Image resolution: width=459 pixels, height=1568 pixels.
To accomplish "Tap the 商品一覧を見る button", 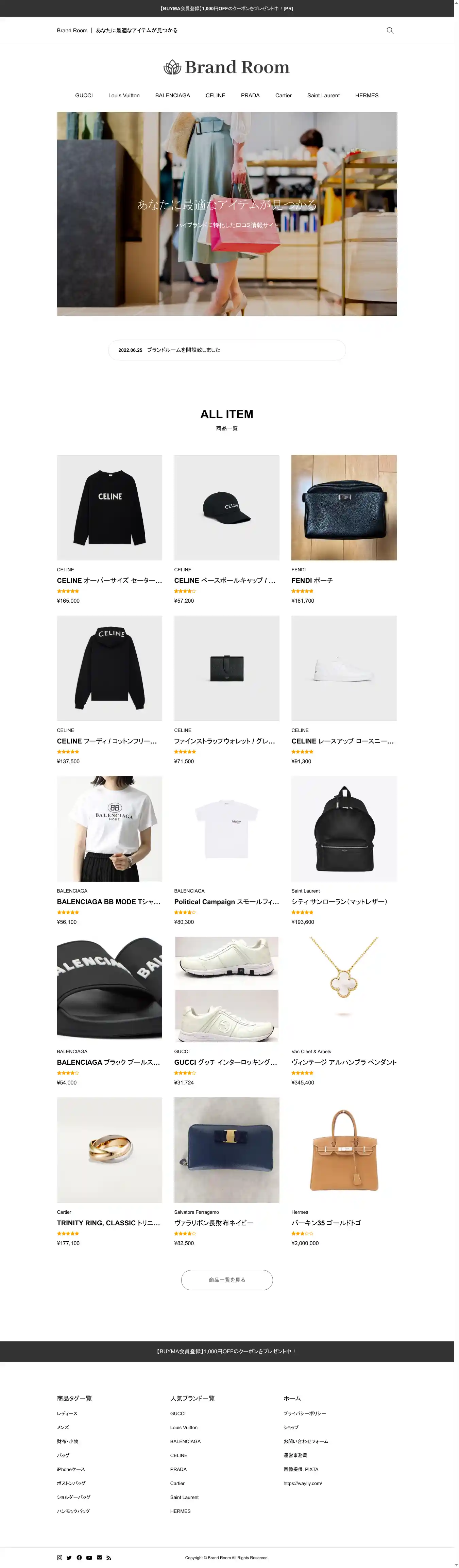I will [227, 1279].
